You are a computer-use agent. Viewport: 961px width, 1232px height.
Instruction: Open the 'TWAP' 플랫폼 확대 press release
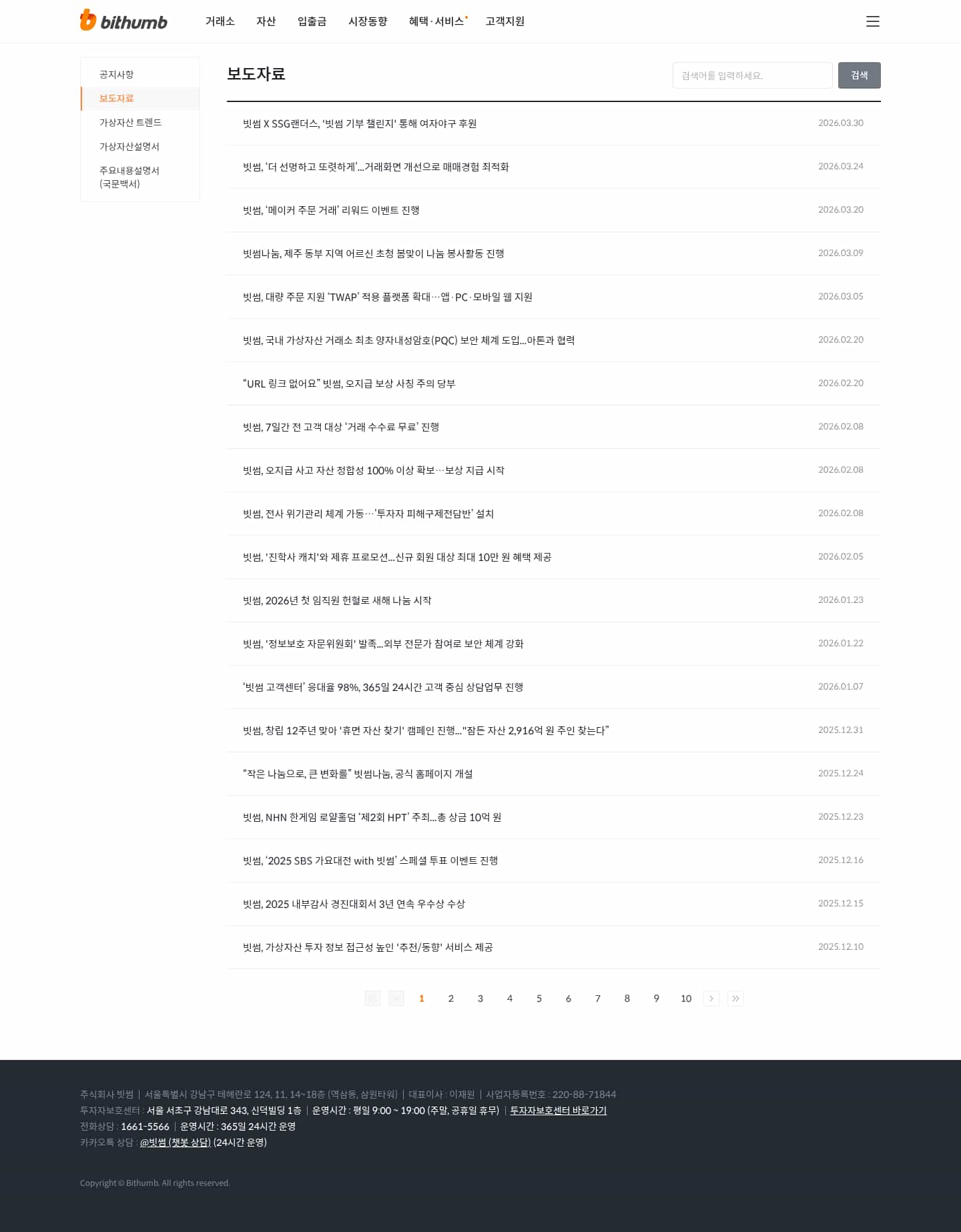click(x=387, y=297)
